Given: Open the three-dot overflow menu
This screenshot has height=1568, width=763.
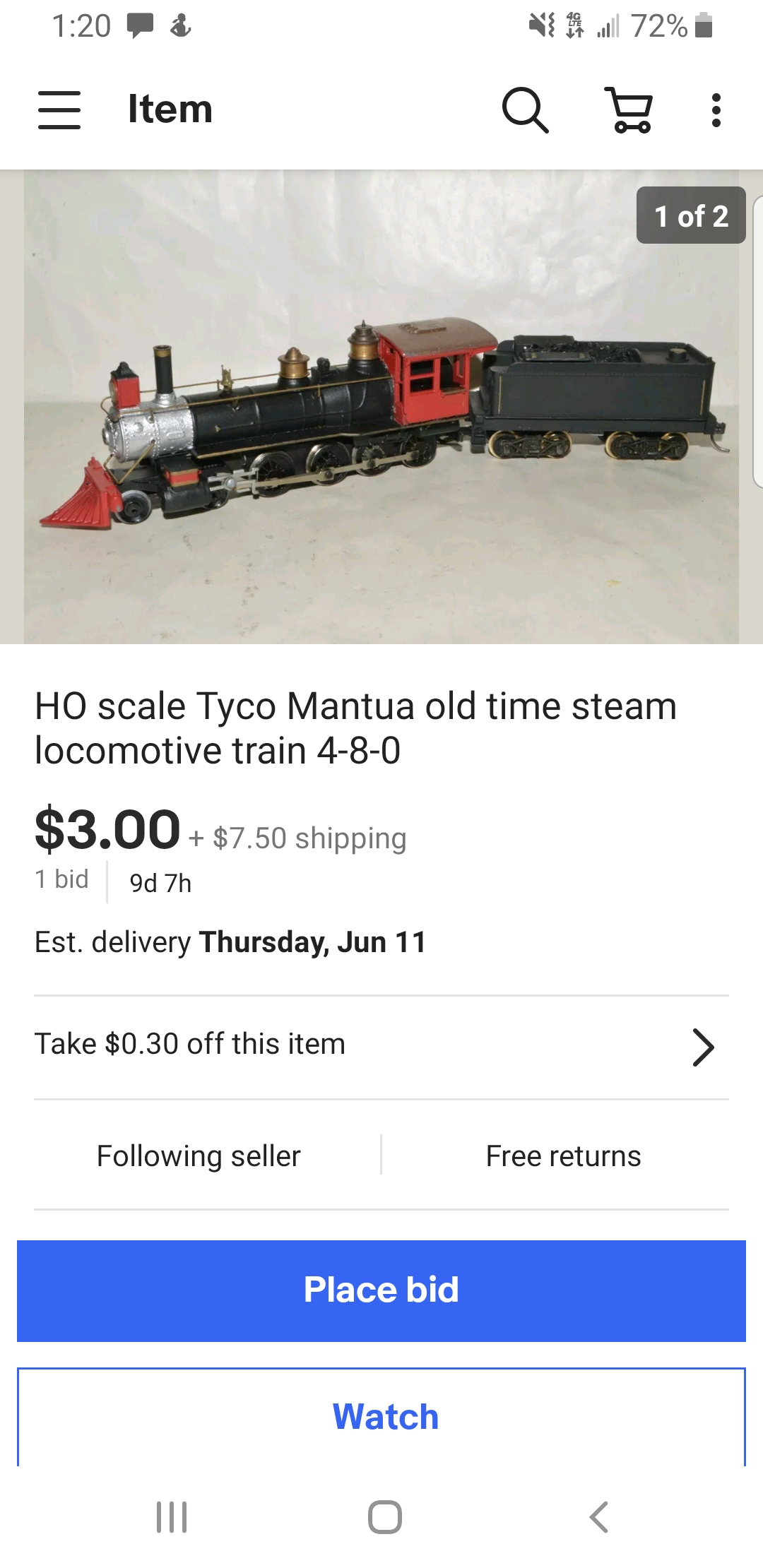Looking at the screenshot, I should tap(716, 110).
